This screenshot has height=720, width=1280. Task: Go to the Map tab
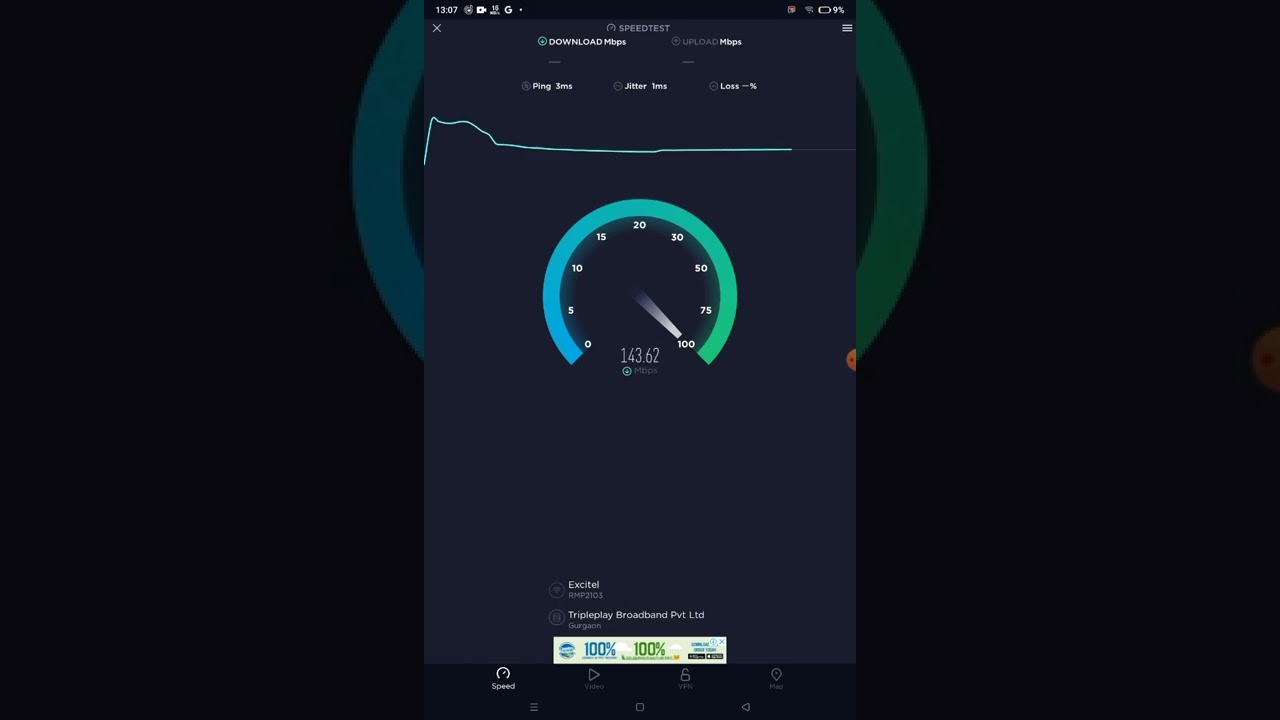pyautogui.click(x=776, y=678)
